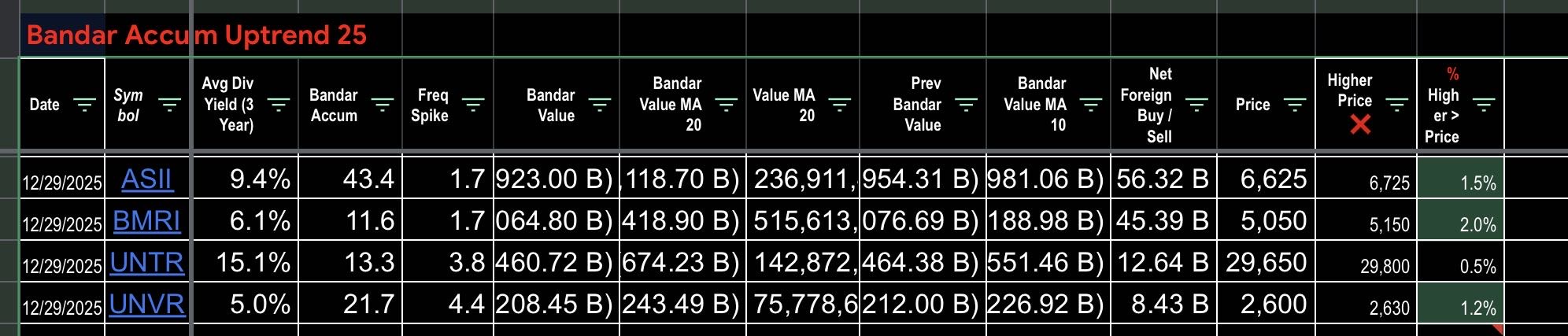Open the filter dropdown for Date column

tap(84, 105)
